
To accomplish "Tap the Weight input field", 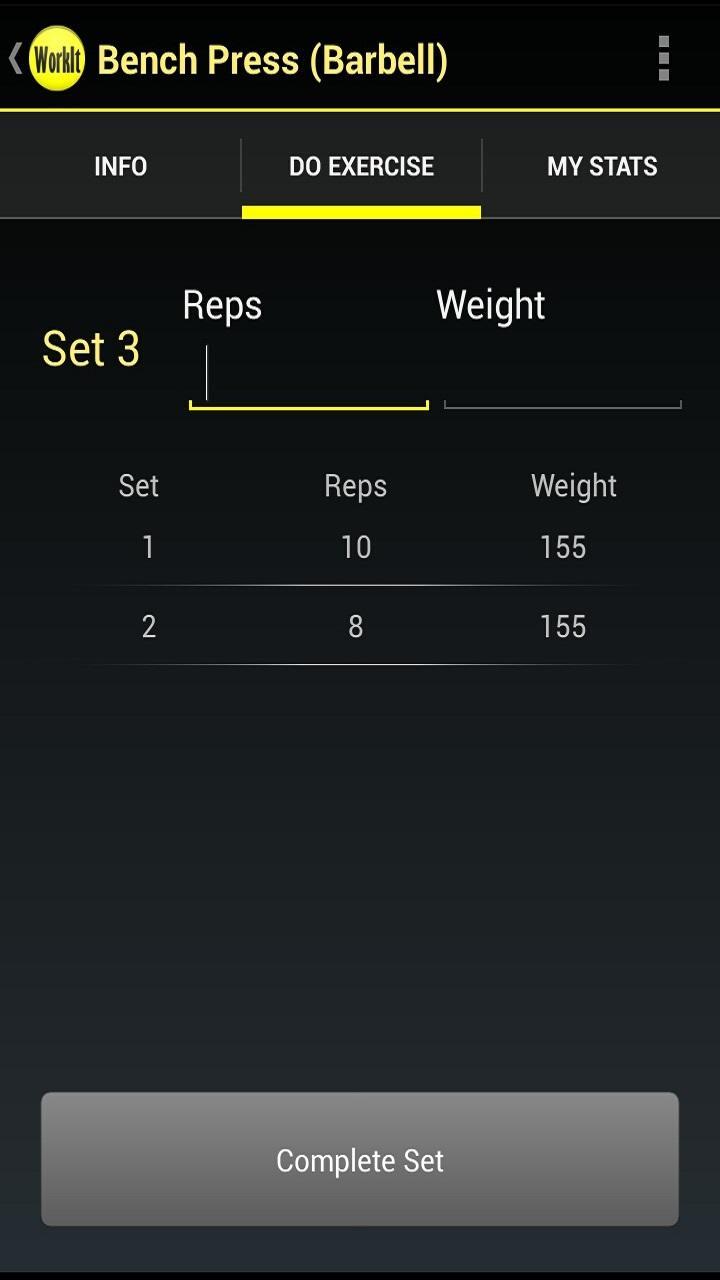I will point(562,377).
